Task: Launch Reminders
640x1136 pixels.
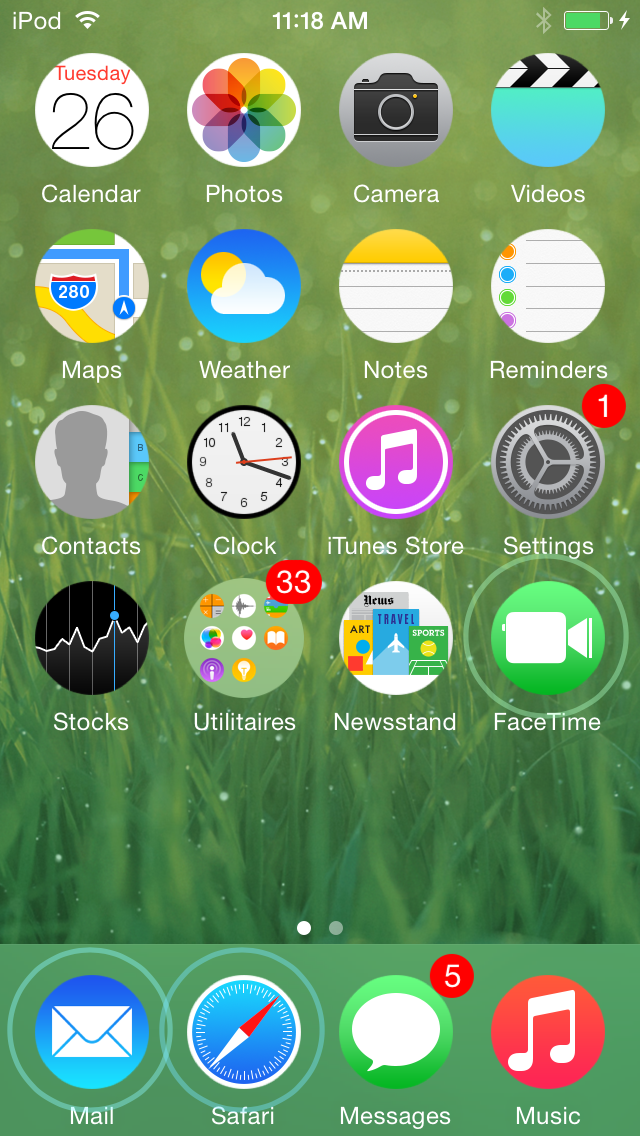Action: click(548, 286)
